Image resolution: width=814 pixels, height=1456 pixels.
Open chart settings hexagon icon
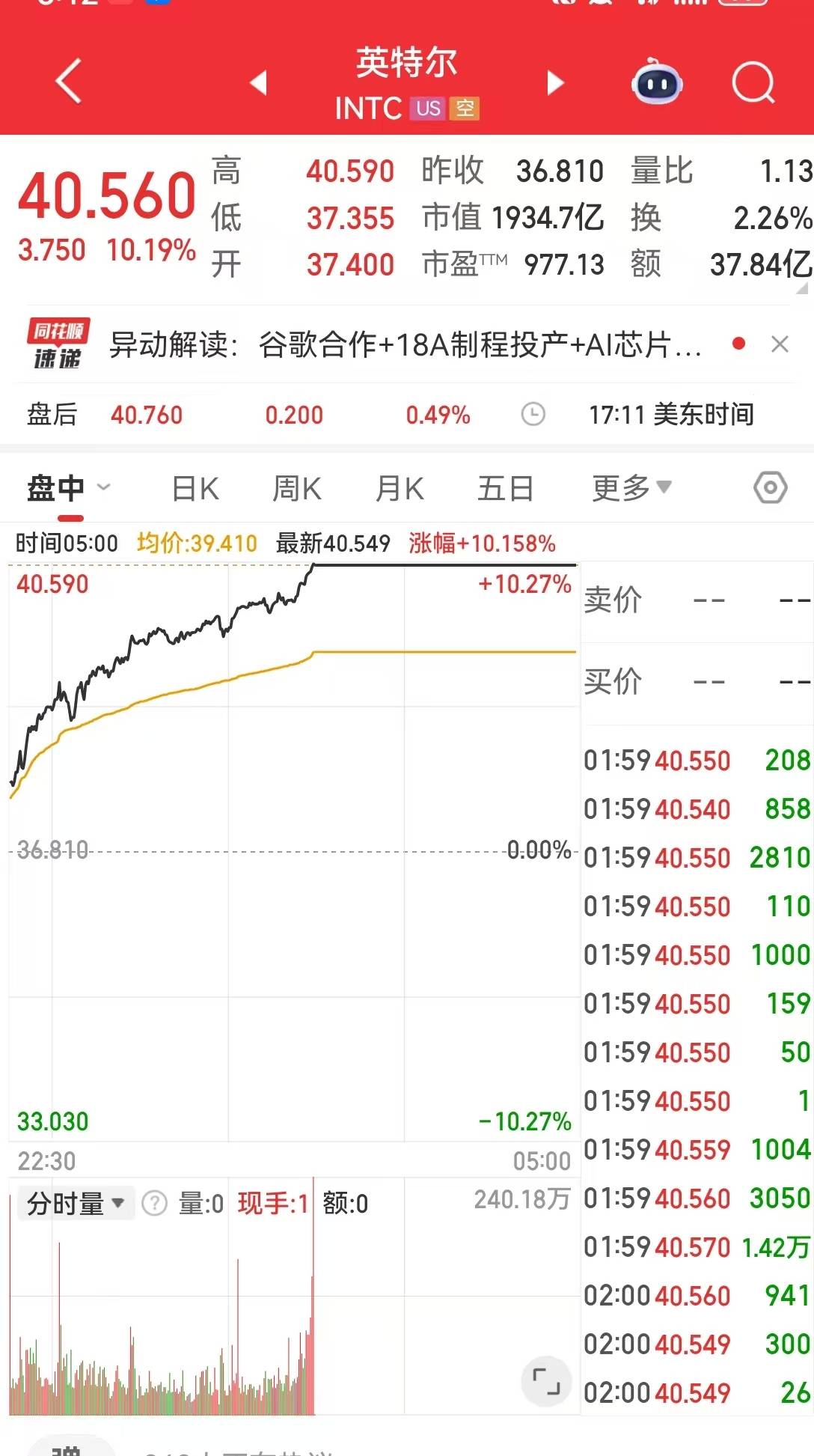tap(770, 488)
